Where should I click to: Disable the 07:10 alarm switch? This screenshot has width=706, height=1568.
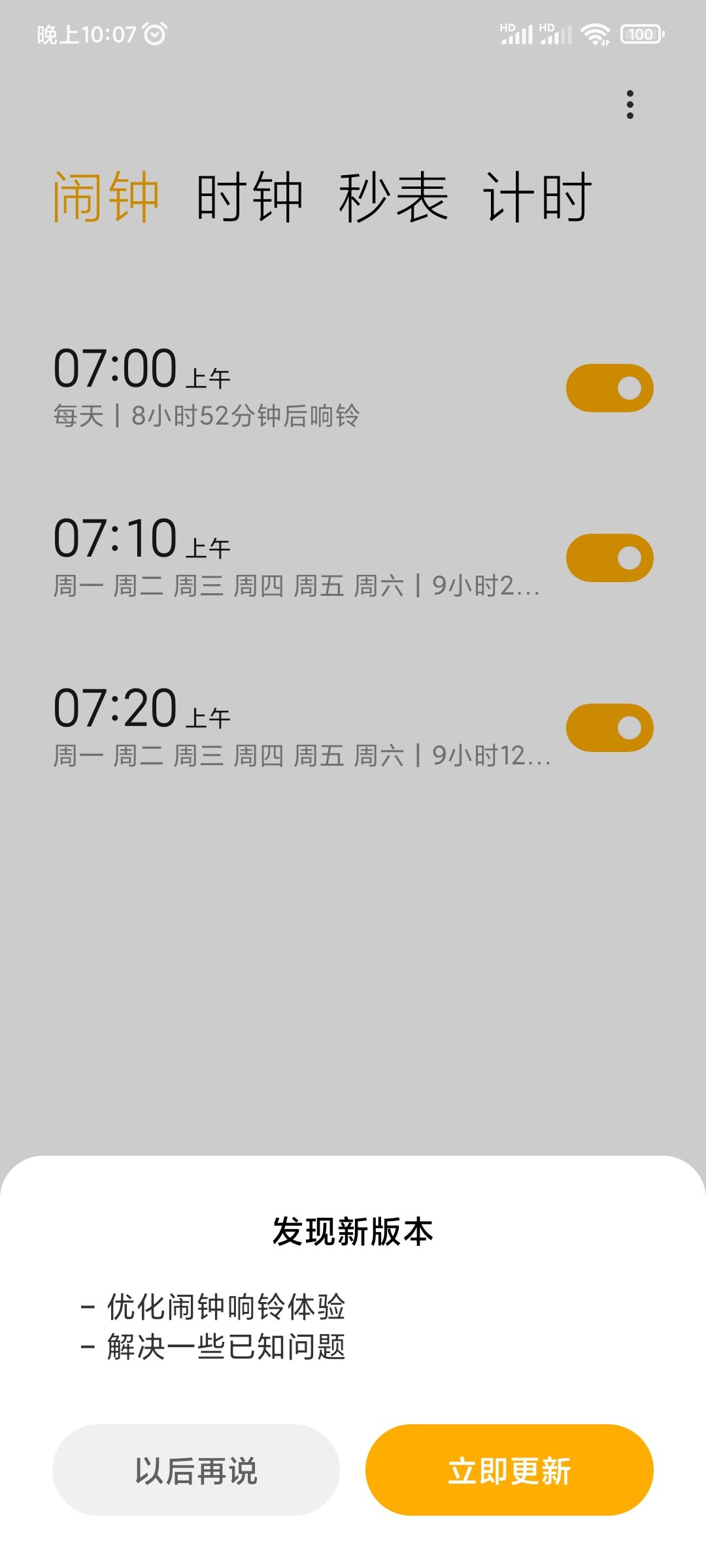pos(609,558)
